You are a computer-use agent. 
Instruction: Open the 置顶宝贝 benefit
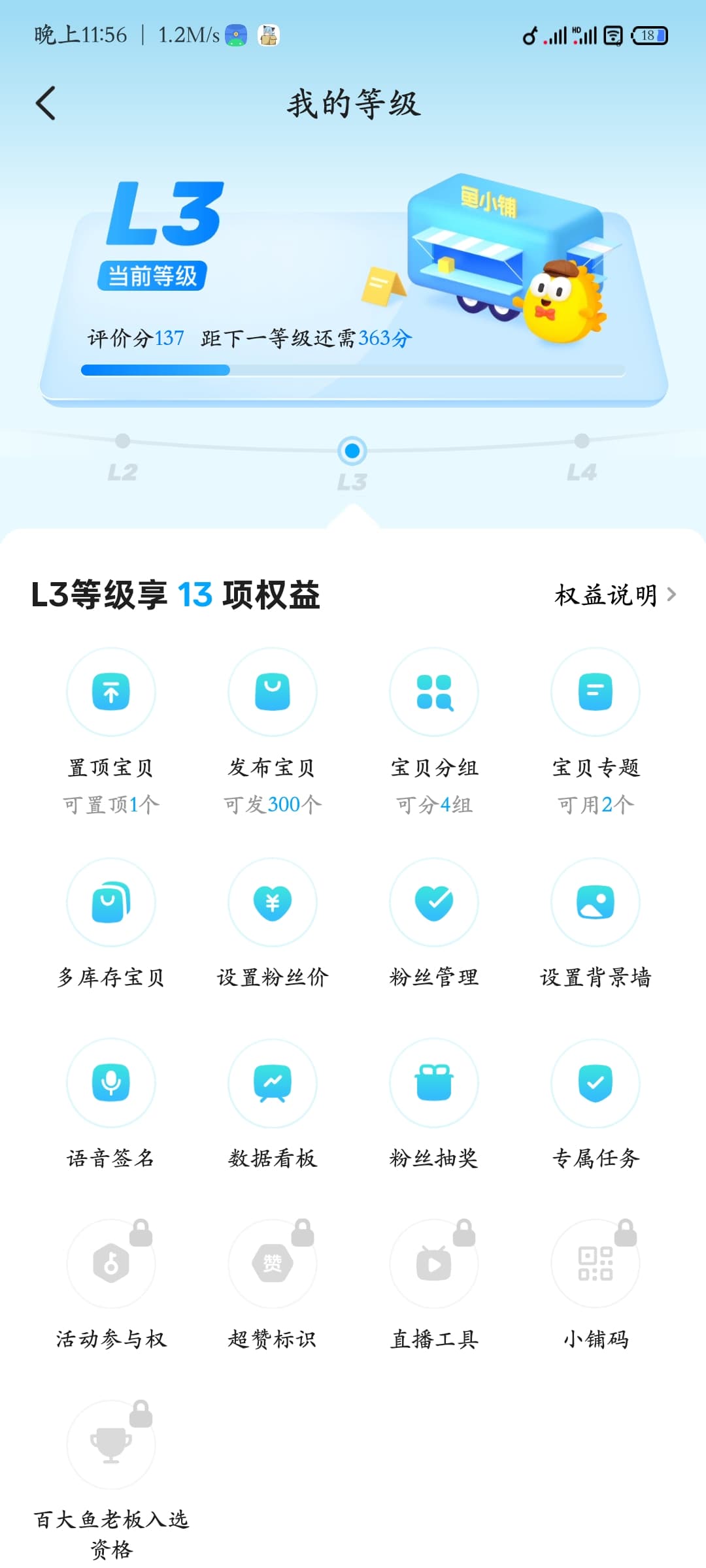pyautogui.click(x=111, y=693)
